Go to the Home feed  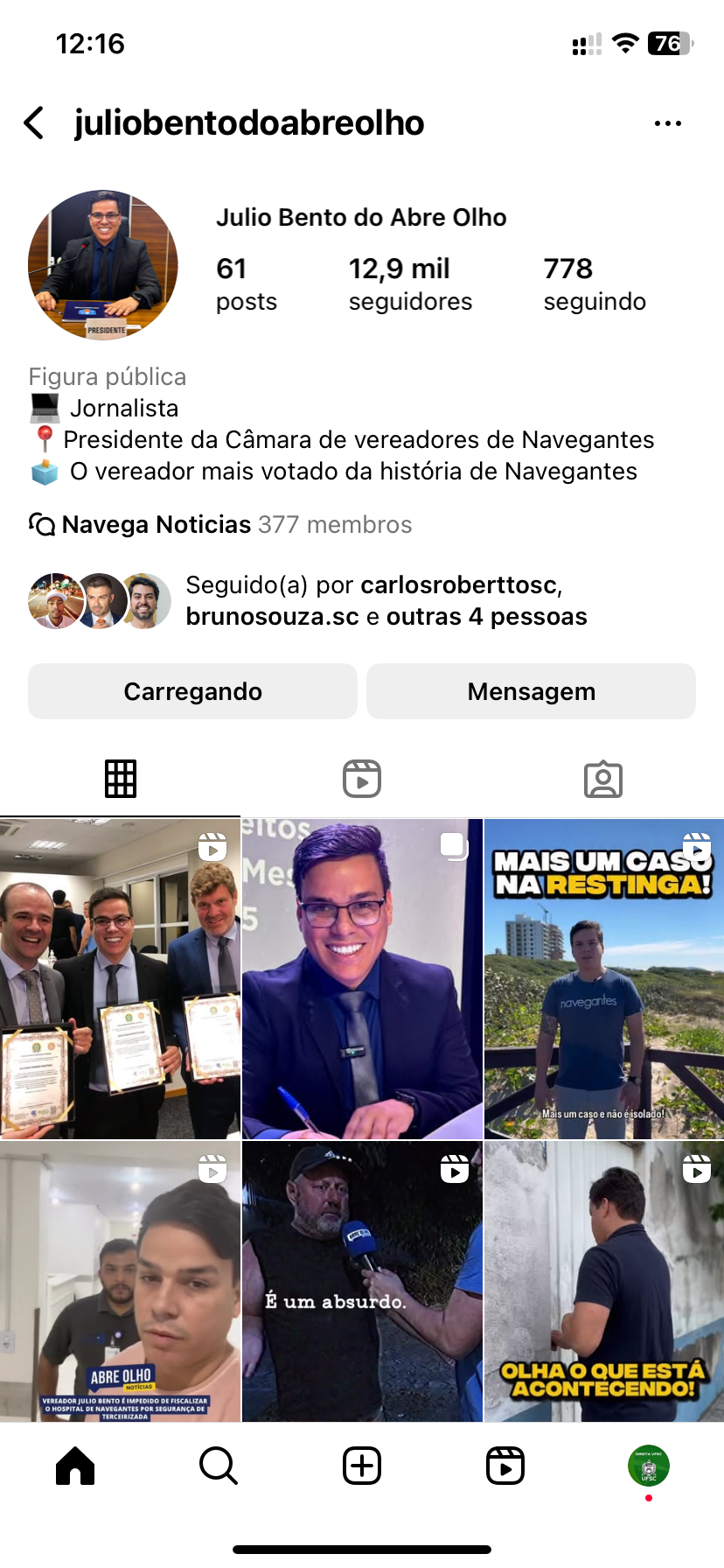(75, 1466)
